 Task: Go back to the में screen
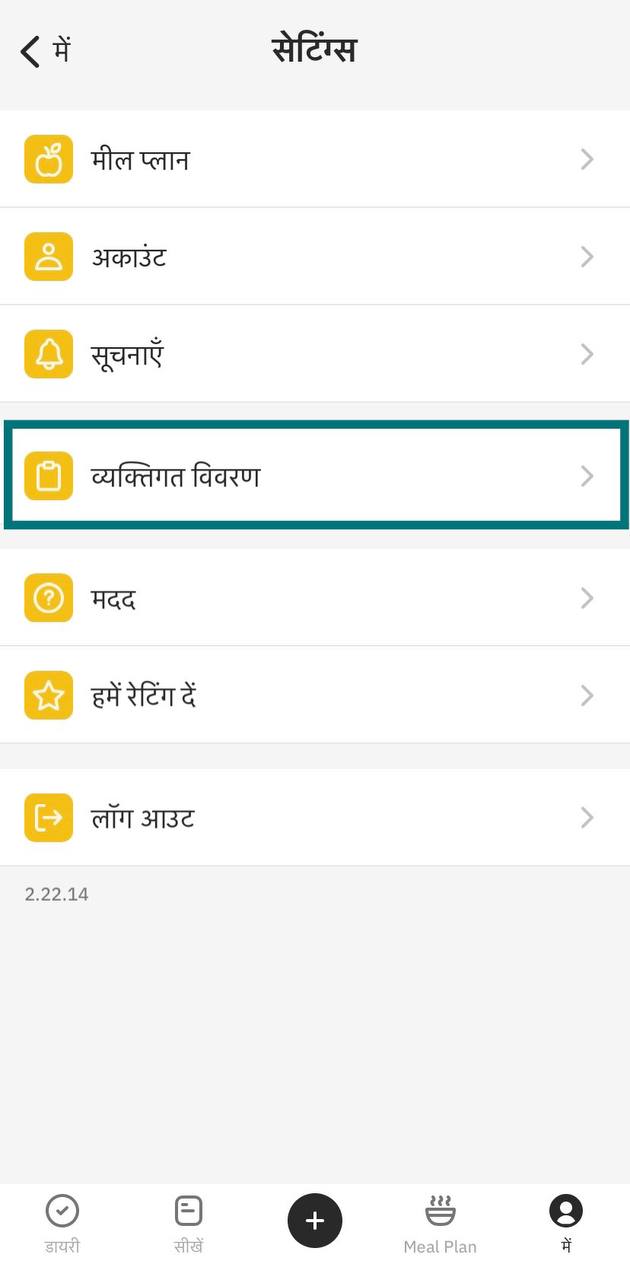[x=42, y=51]
